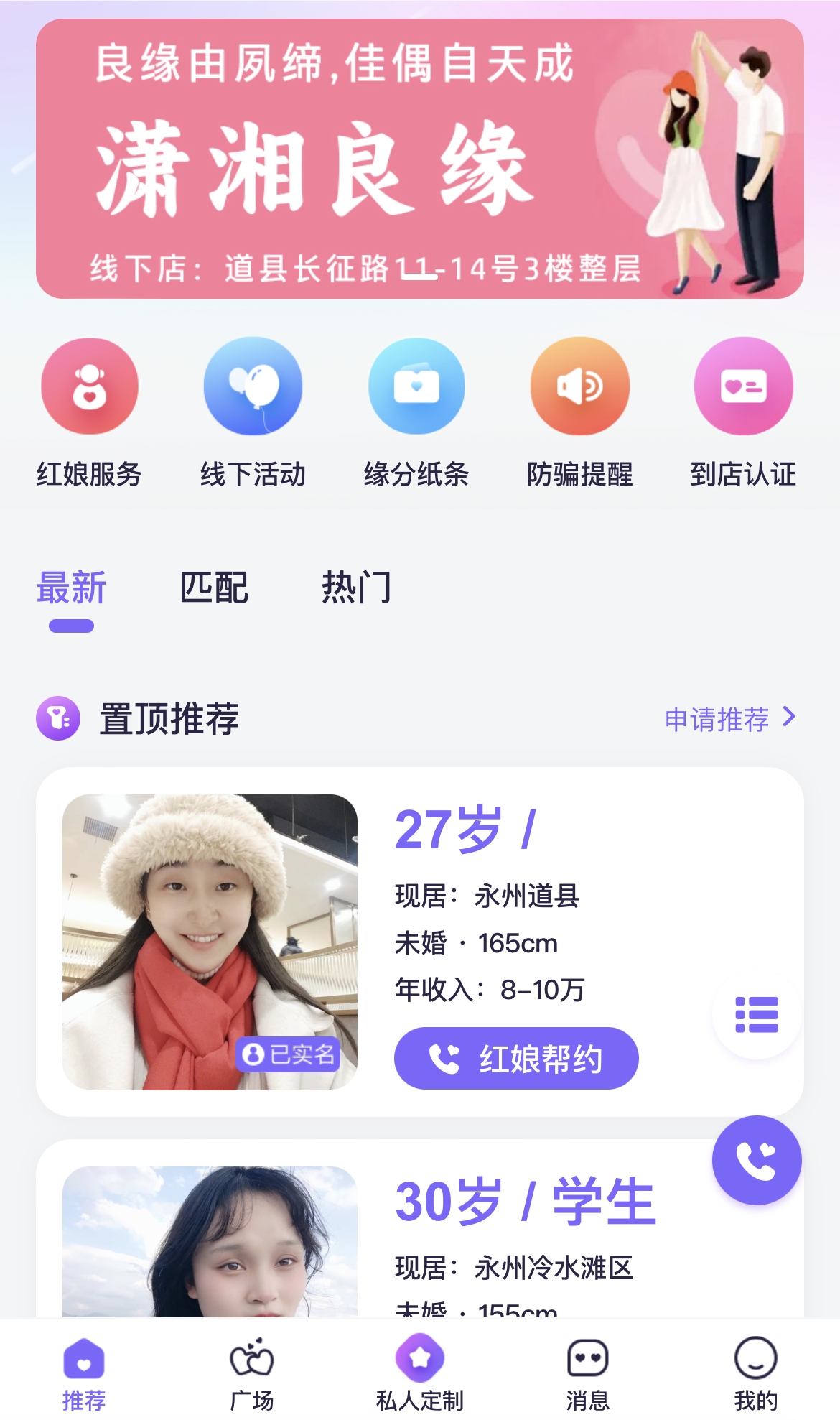Open the 私人定制 bottom tab
Image resolution: width=840 pixels, height=1420 pixels.
(x=420, y=1373)
